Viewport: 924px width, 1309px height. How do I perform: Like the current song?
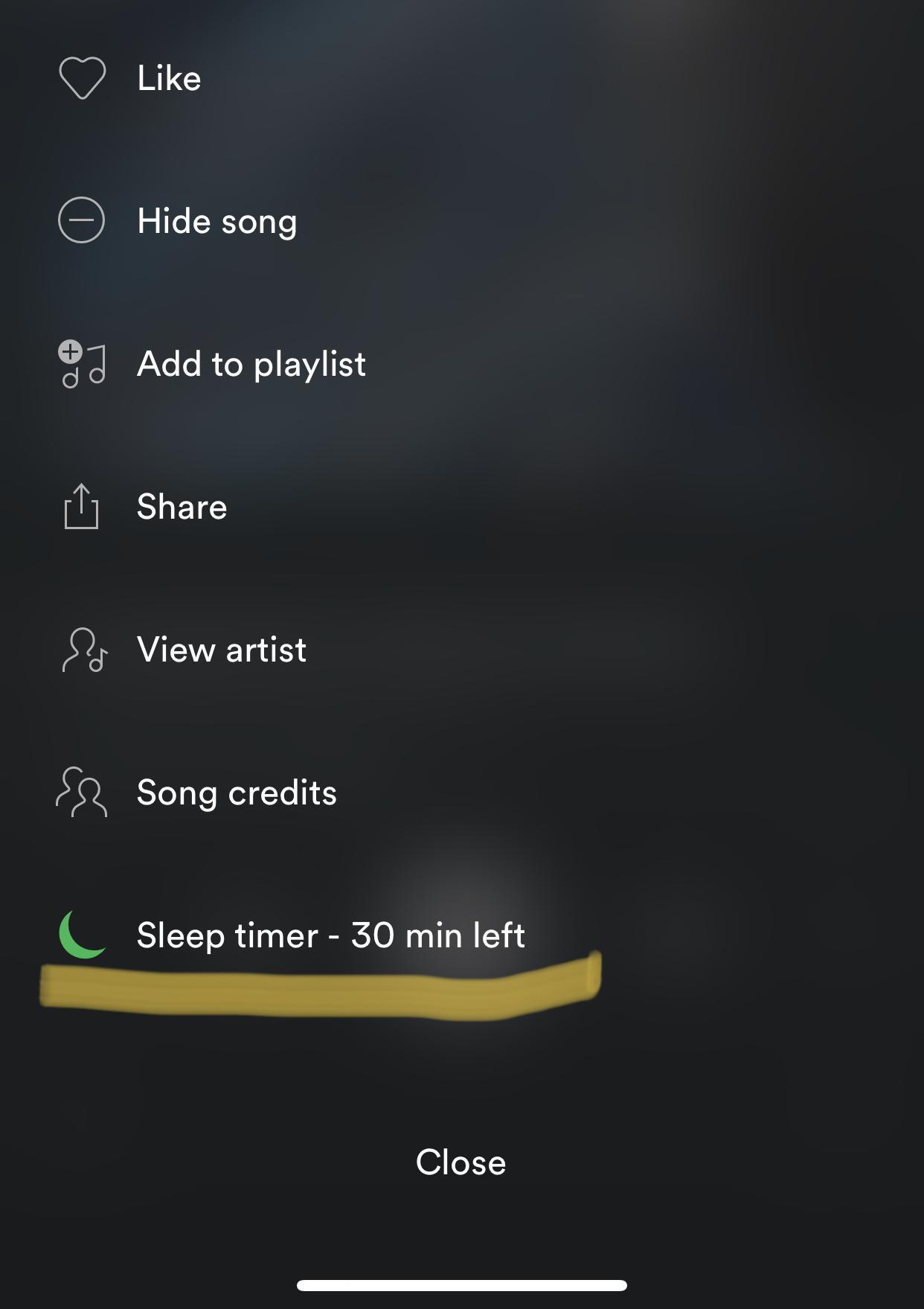pyautogui.click(x=168, y=78)
